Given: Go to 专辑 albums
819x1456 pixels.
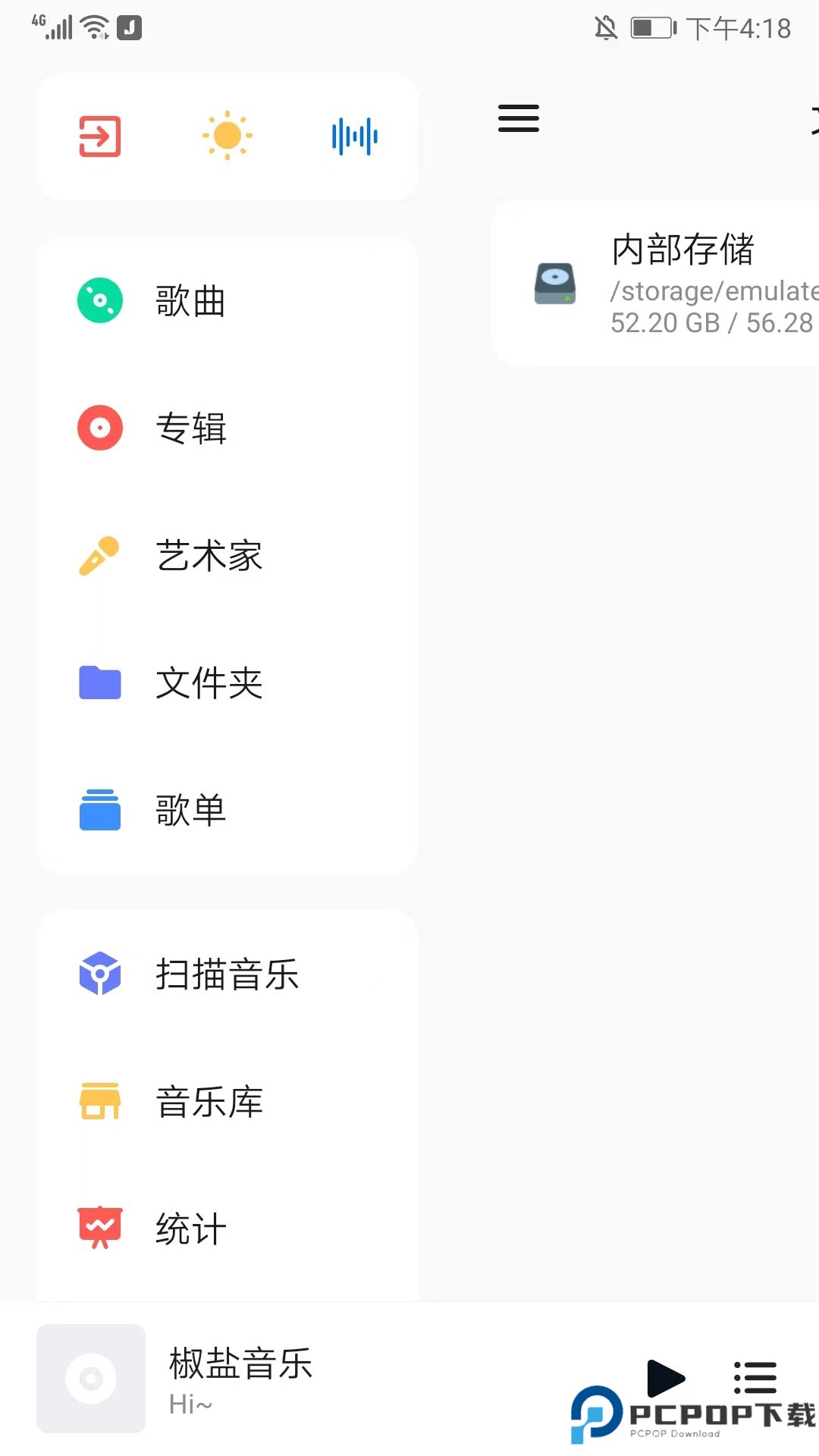Looking at the screenshot, I should pos(190,428).
